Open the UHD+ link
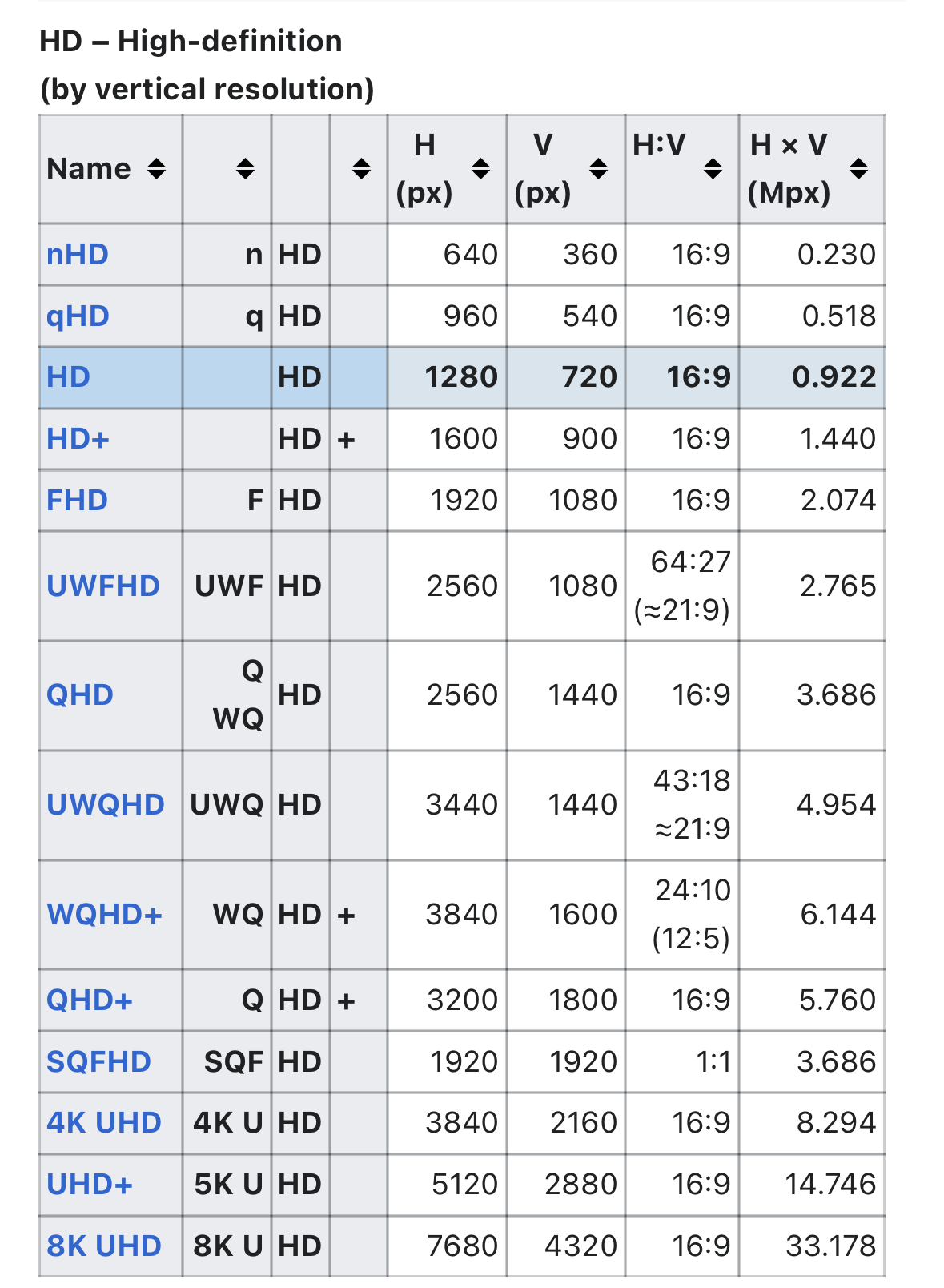The width and height of the screenshot is (944, 1288). 89,1185
